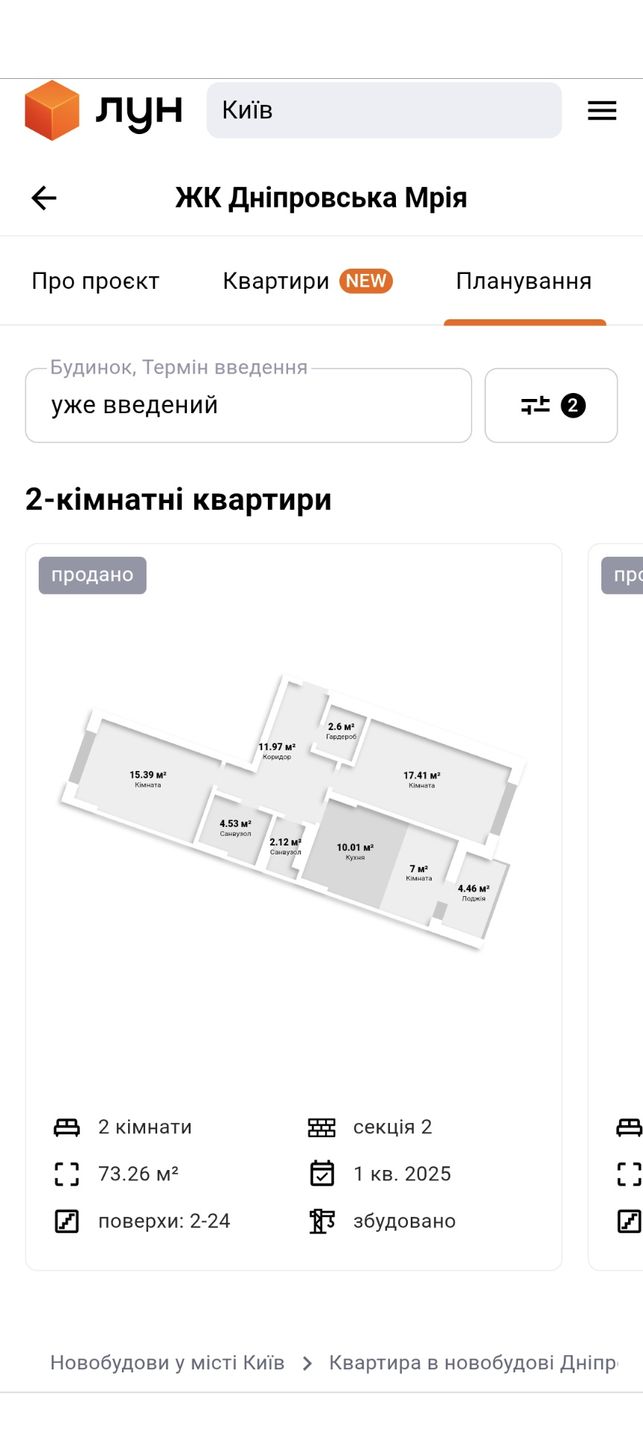Viewport: 643px width, 1429px height.
Task: Open the hamburger menu
Action: pyautogui.click(x=602, y=110)
